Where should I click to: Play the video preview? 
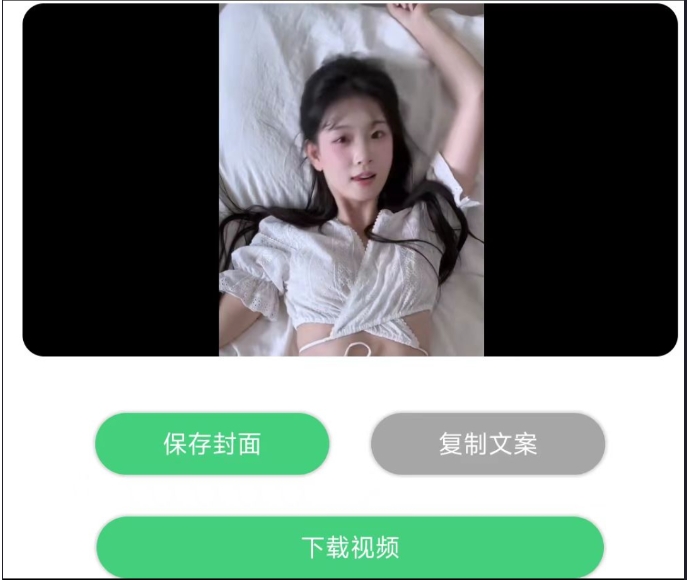pyautogui.click(x=351, y=180)
